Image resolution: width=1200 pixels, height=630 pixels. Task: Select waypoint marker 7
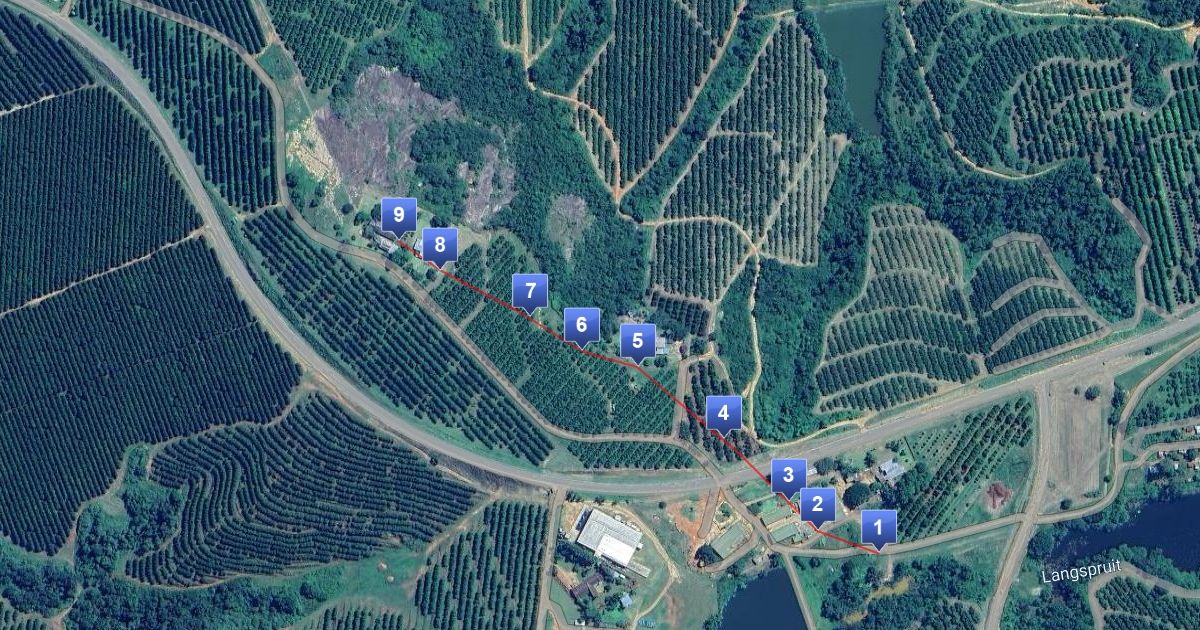[530, 292]
